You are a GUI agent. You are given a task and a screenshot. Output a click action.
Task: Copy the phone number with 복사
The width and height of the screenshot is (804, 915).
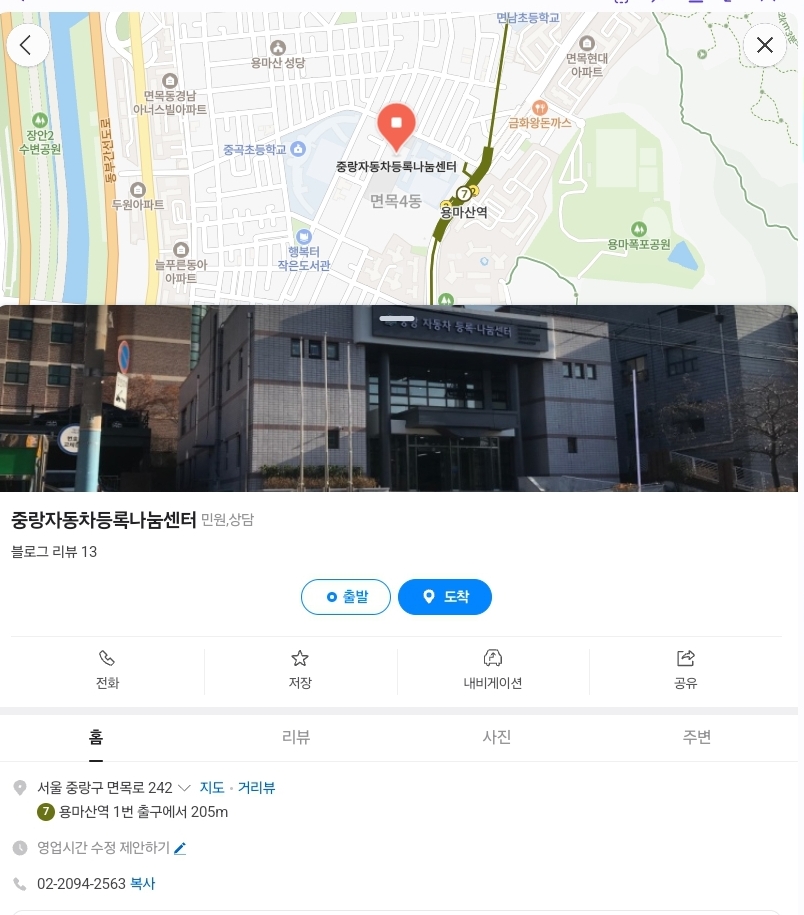(143, 884)
